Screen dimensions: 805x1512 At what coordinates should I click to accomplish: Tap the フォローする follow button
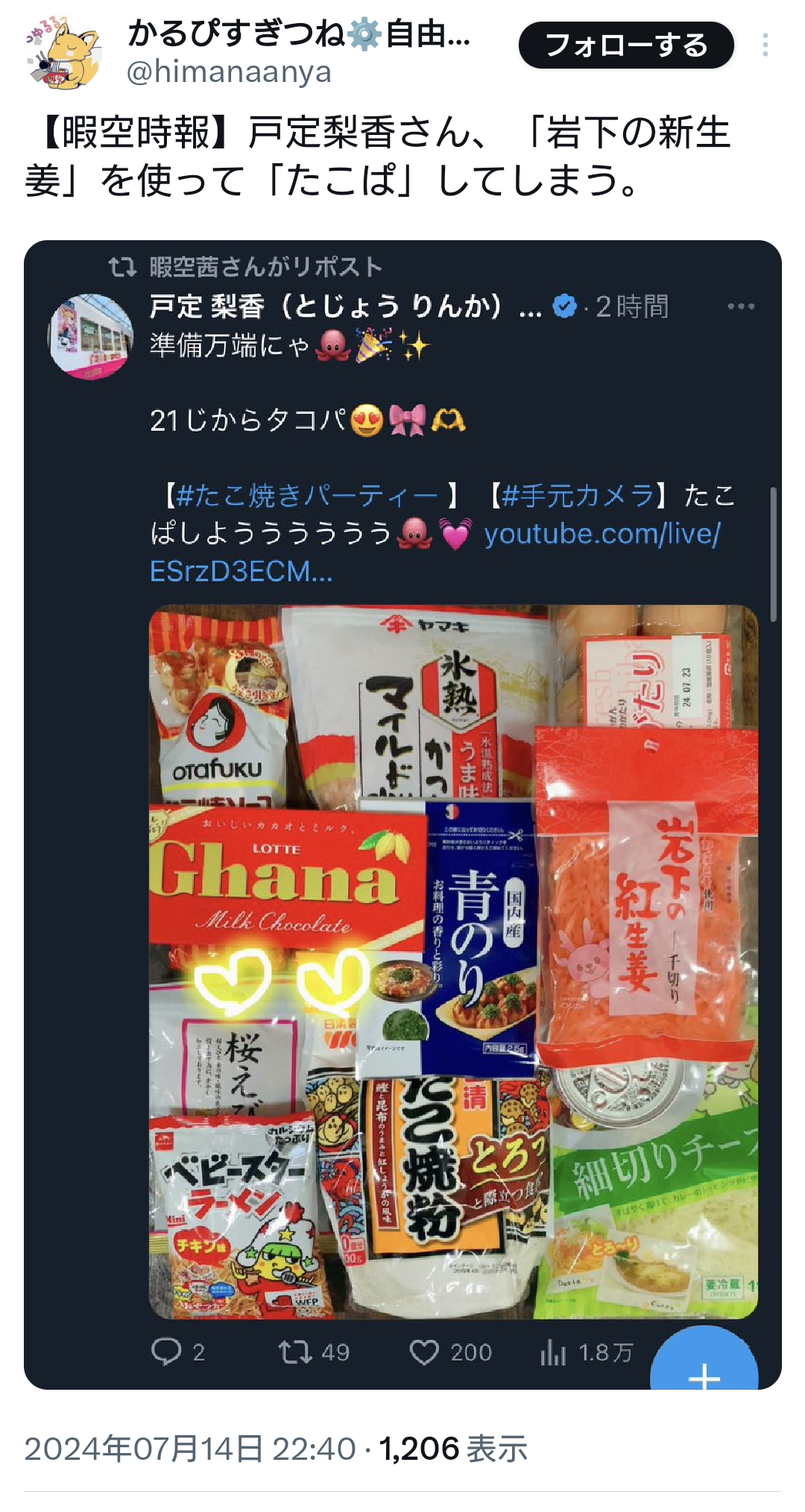[625, 45]
